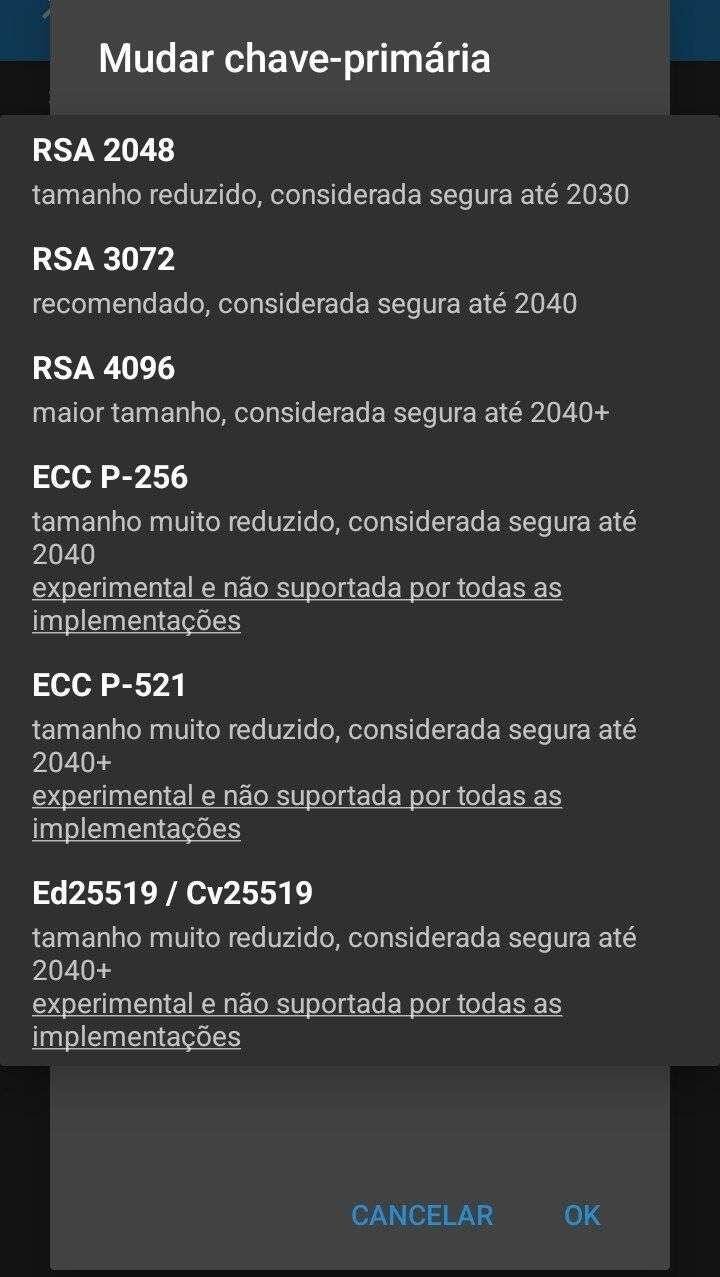Image resolution: width=720 pixels, height=1277 pixels.
Task: Select the RSA 2048 key option
Action: [x=330, y=171]
